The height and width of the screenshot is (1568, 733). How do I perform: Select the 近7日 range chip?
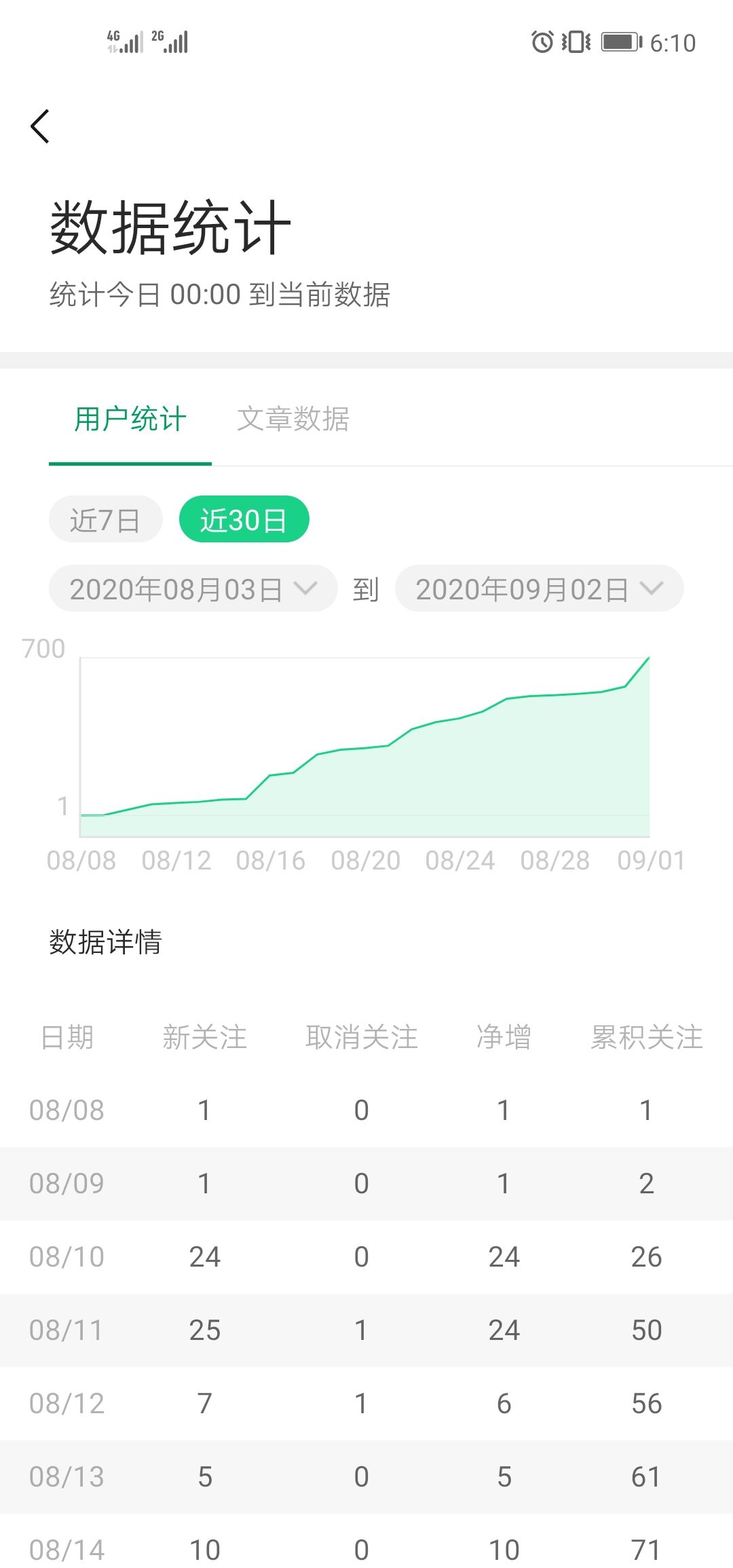tap(105, 520)
